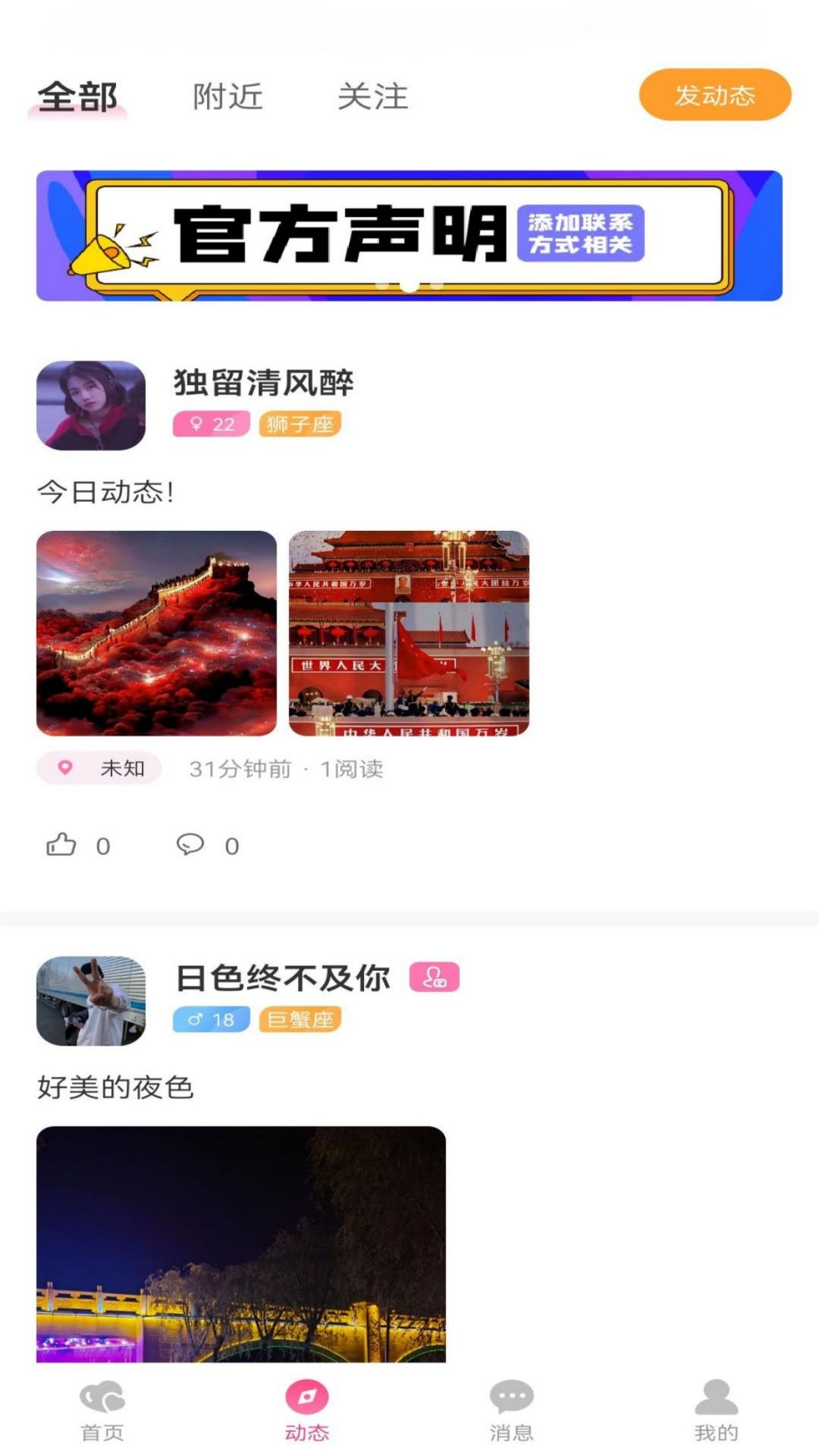Screen dimensions: 819x1456
Task: Comment on 独留清风醉's post
Action: (190, 845)
